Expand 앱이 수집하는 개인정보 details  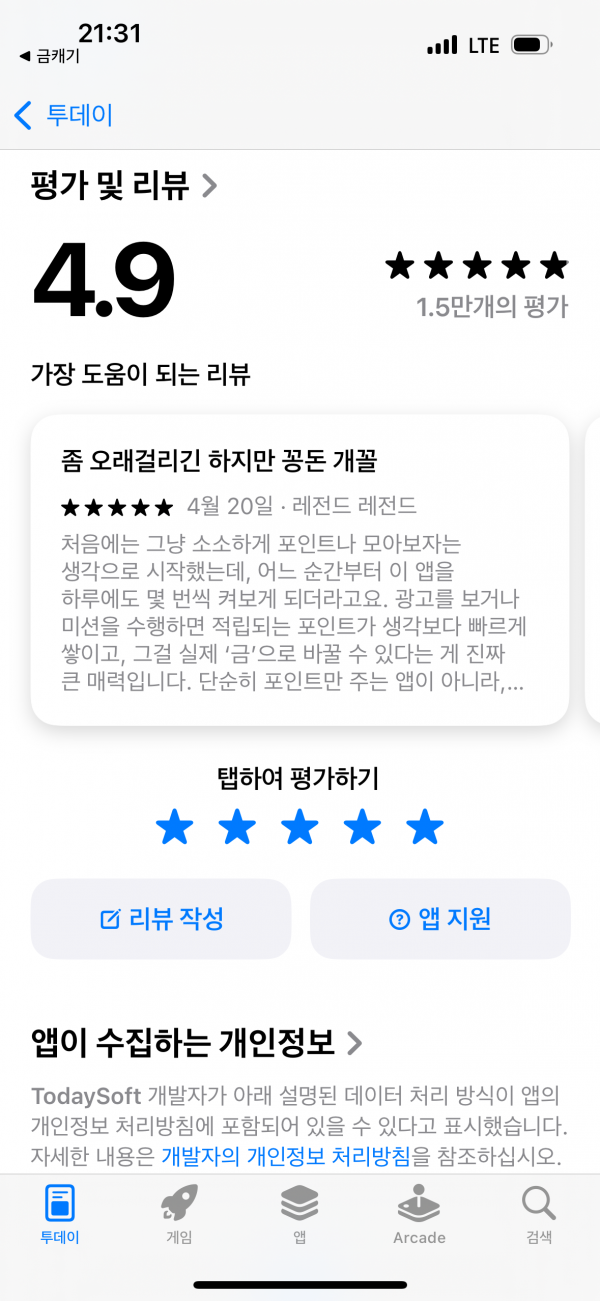tap(197, 1043)
